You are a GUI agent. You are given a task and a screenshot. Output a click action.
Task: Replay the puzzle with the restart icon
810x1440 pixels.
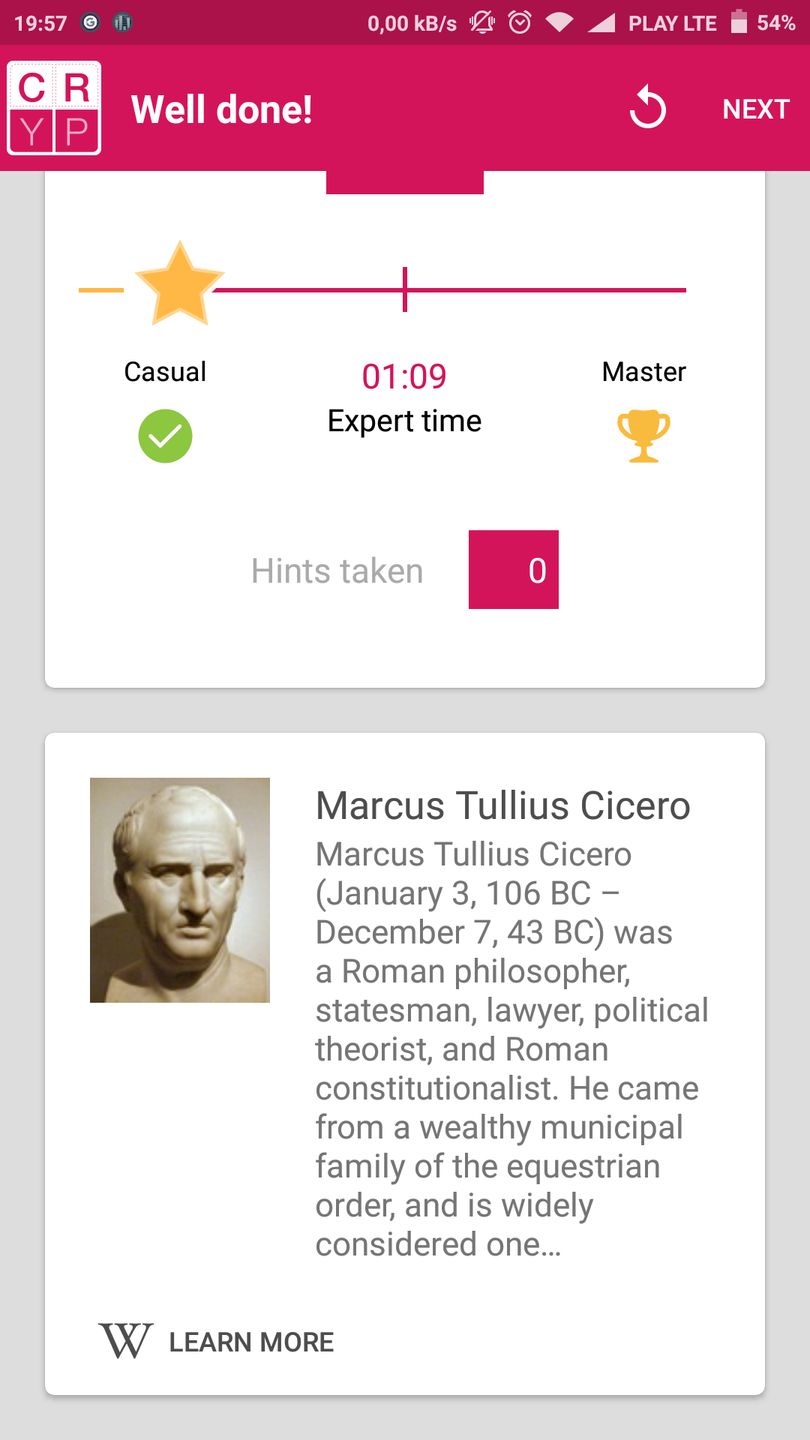click(647, 108)
